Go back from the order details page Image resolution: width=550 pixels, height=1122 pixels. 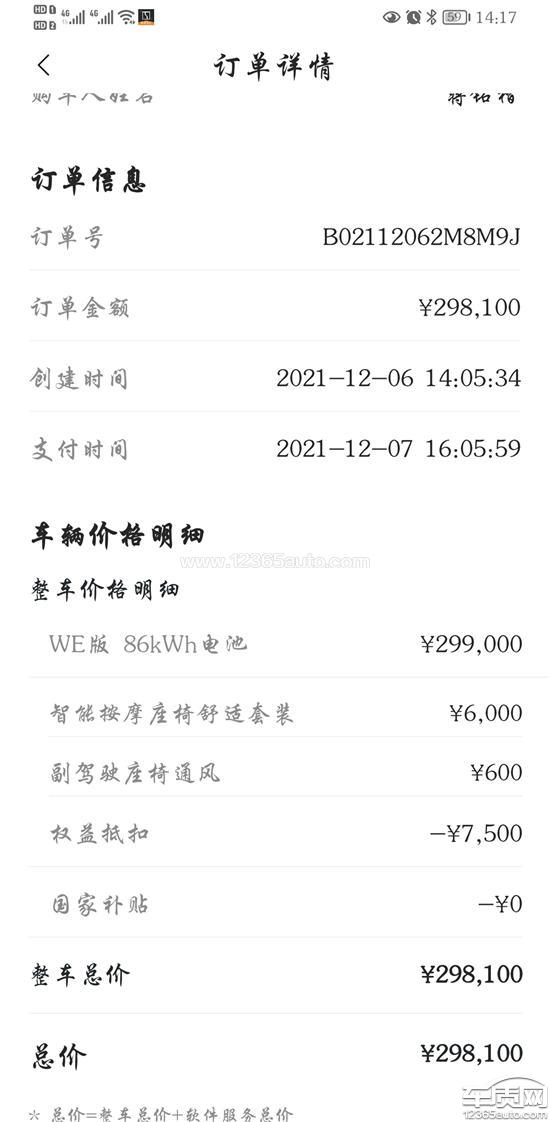44,66
